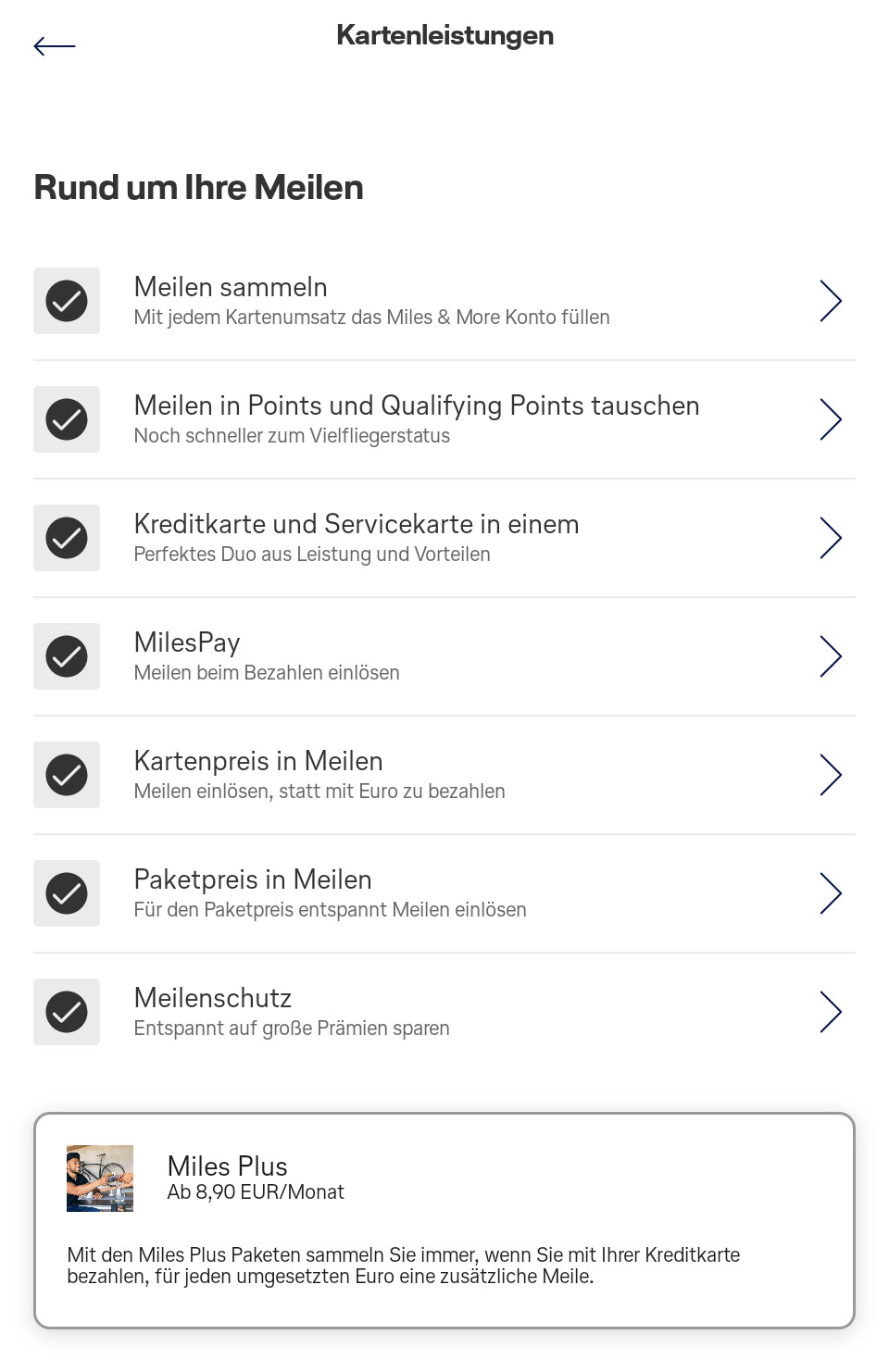Select the Rund um Ihre Meilen heading

click(x=198, y=187)
